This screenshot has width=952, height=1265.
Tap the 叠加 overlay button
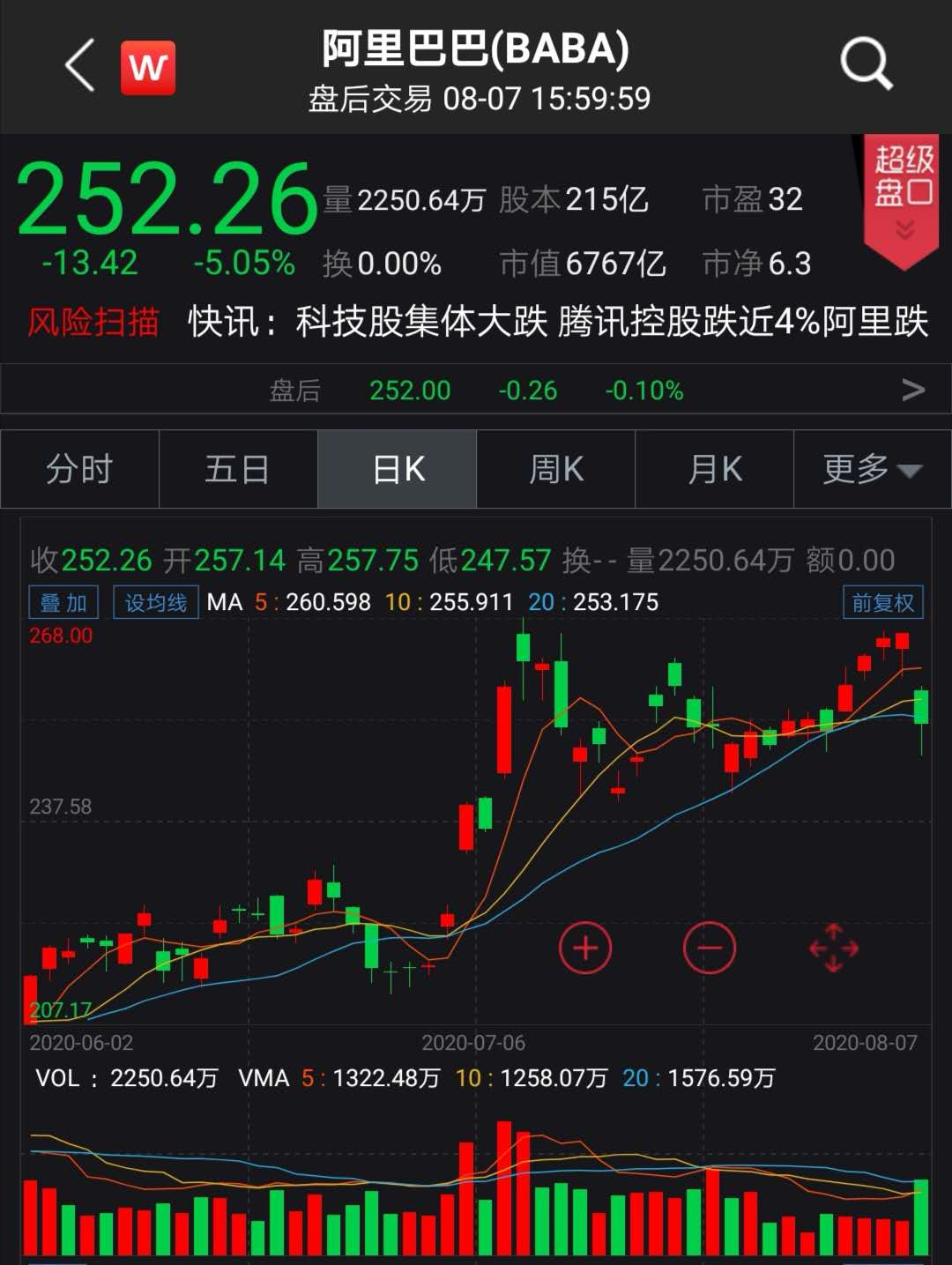pyautogui.click(x=63, y=603)
